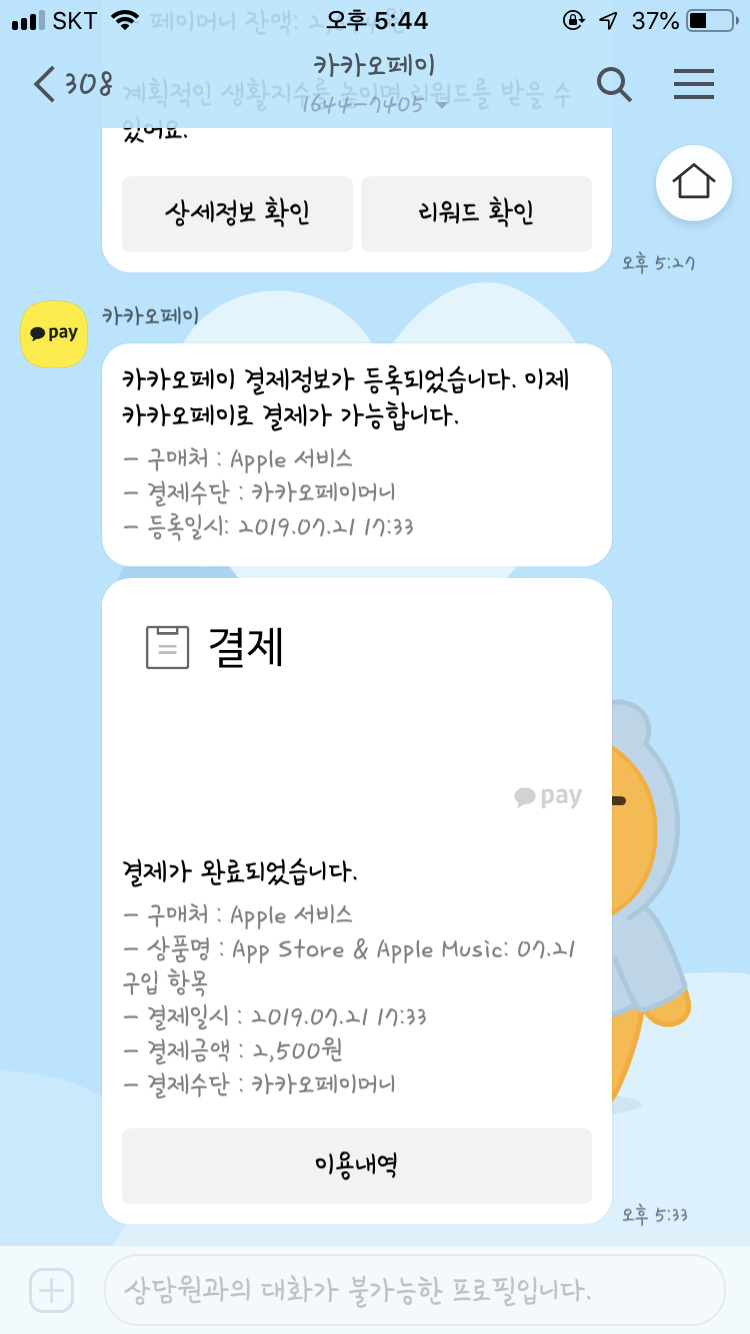The height and width of the screenshot is (1334, 750).
Task: Tap the 리워드 확인 button
Action: [x=476, y=213]
